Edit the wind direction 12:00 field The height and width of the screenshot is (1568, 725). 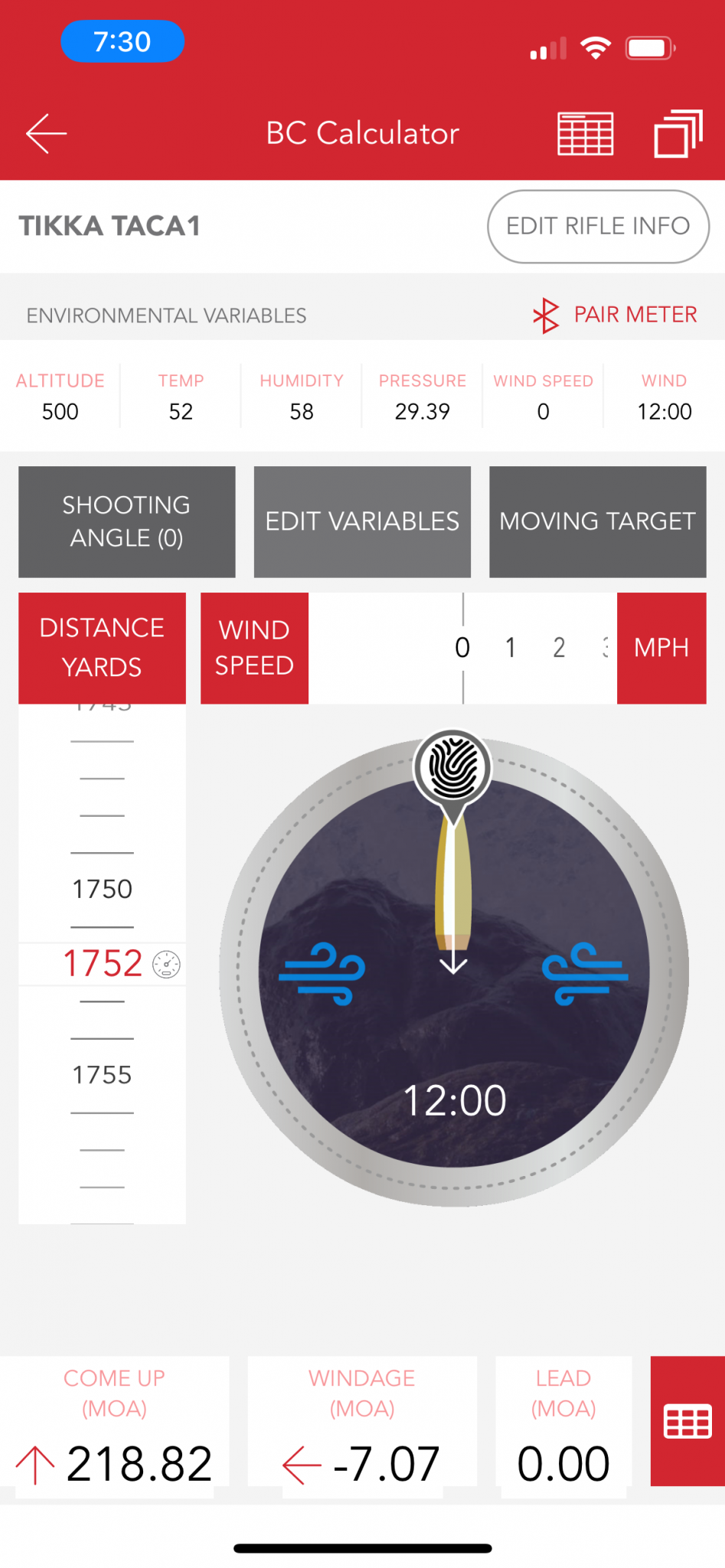(x=664, y=411)
